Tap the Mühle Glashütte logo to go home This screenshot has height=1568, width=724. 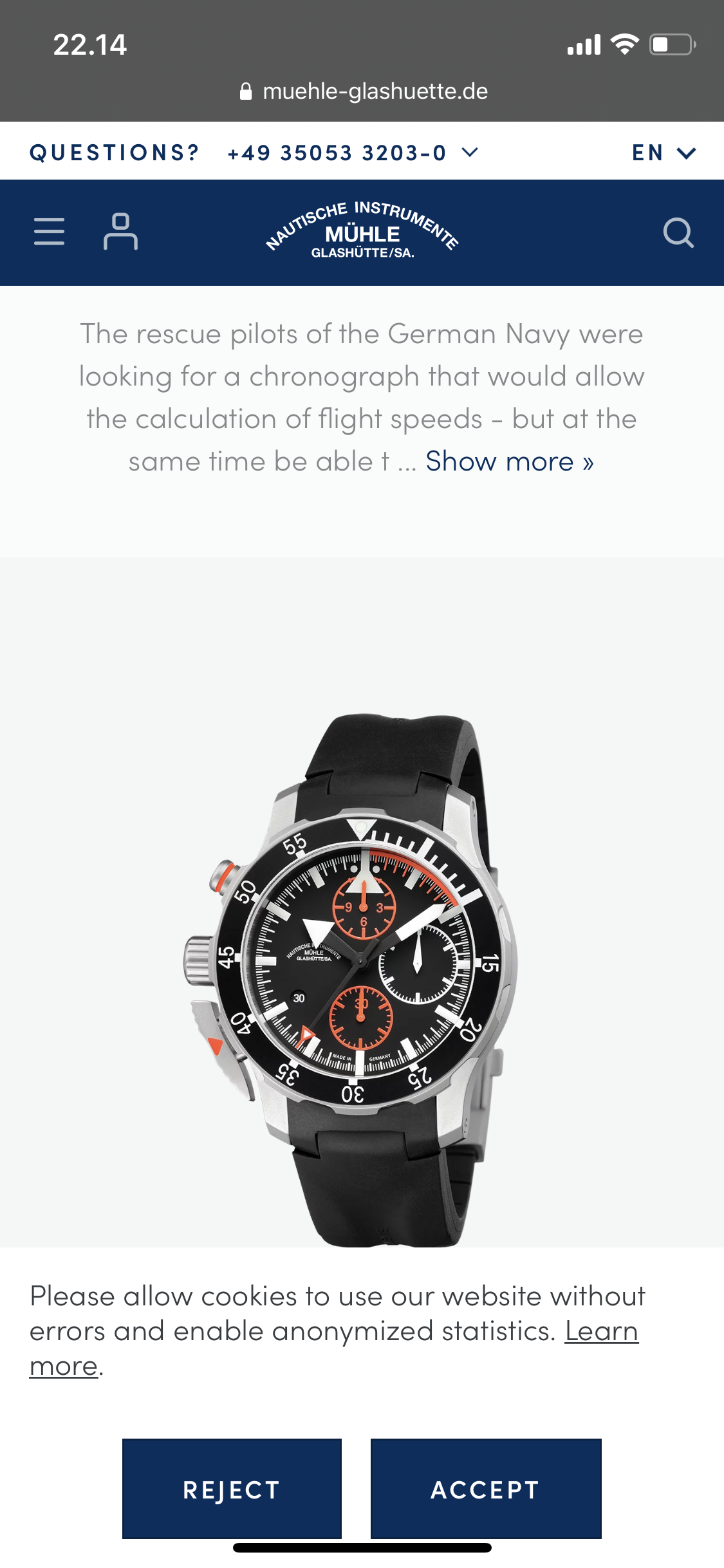click(362, 232)
